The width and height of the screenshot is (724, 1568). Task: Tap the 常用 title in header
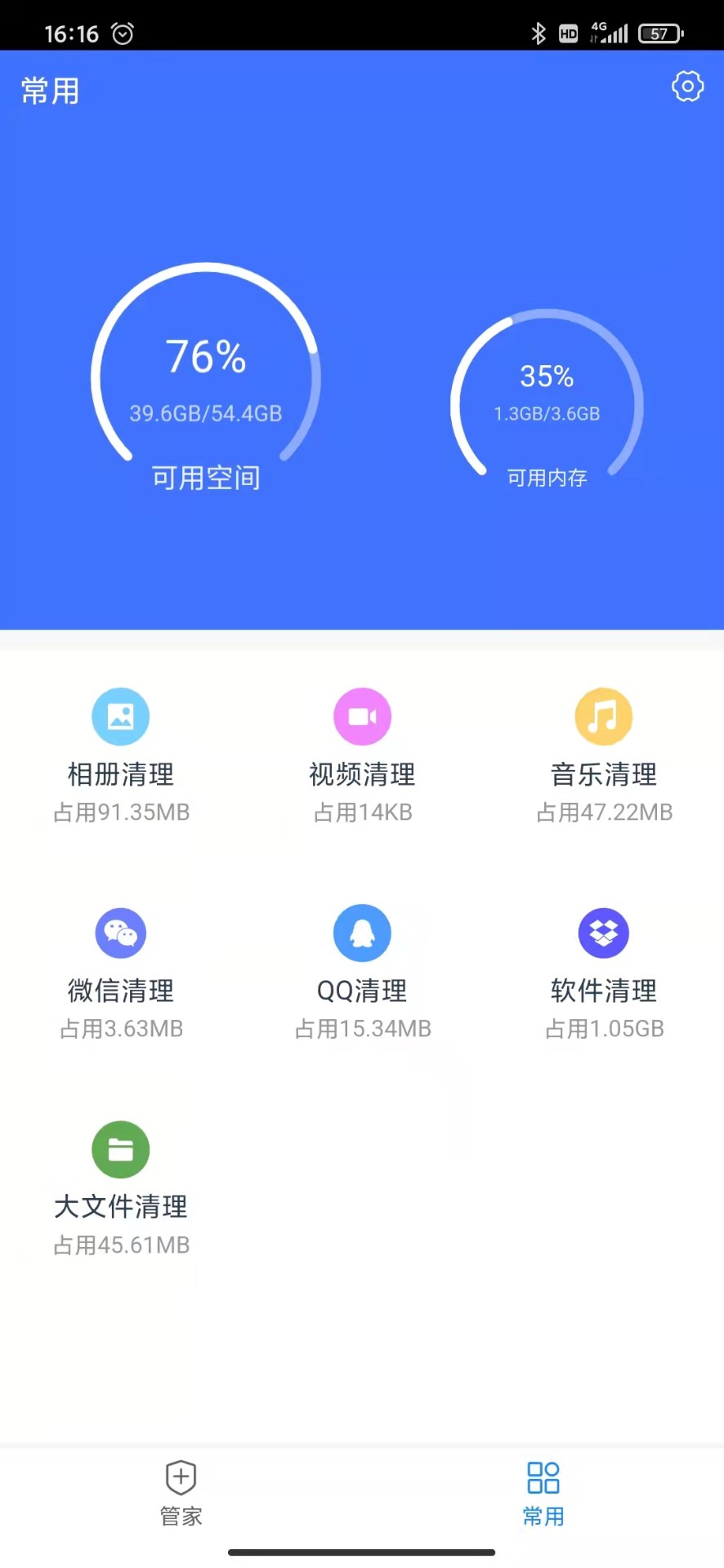(49, 91)
